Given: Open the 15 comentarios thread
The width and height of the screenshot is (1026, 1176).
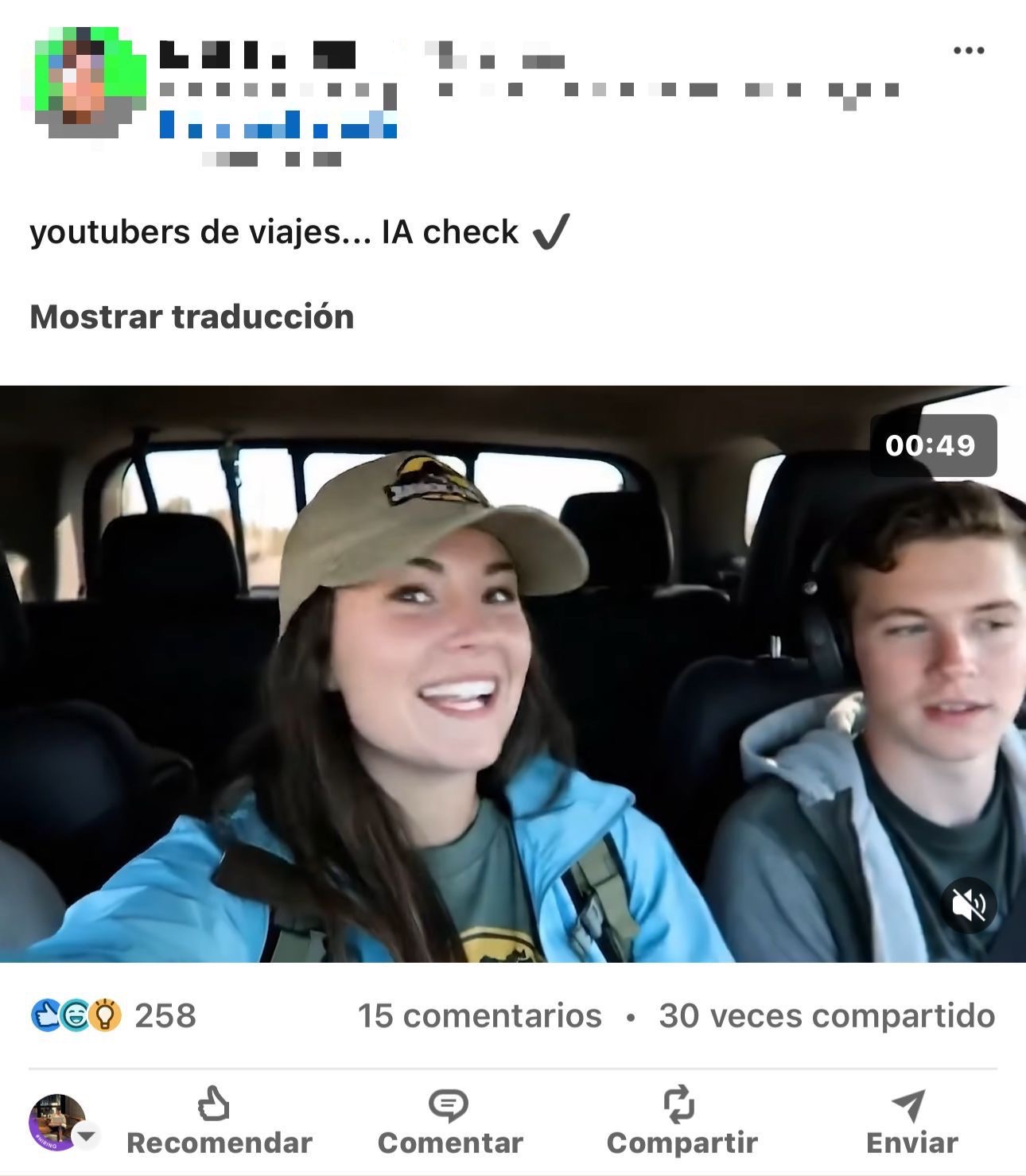Looking at the screenshot, I should point(479,1015).
